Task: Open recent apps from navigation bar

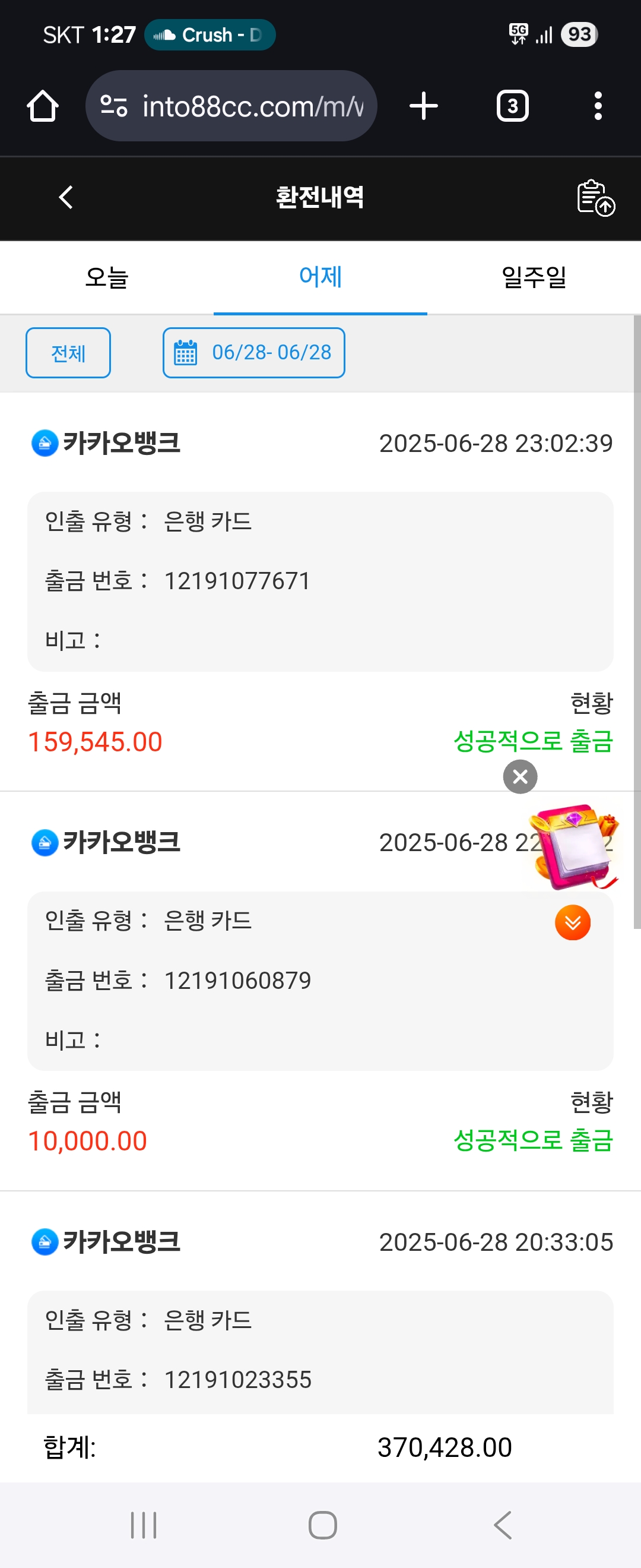Action: pyautogui.click(x=144, y=1525)
